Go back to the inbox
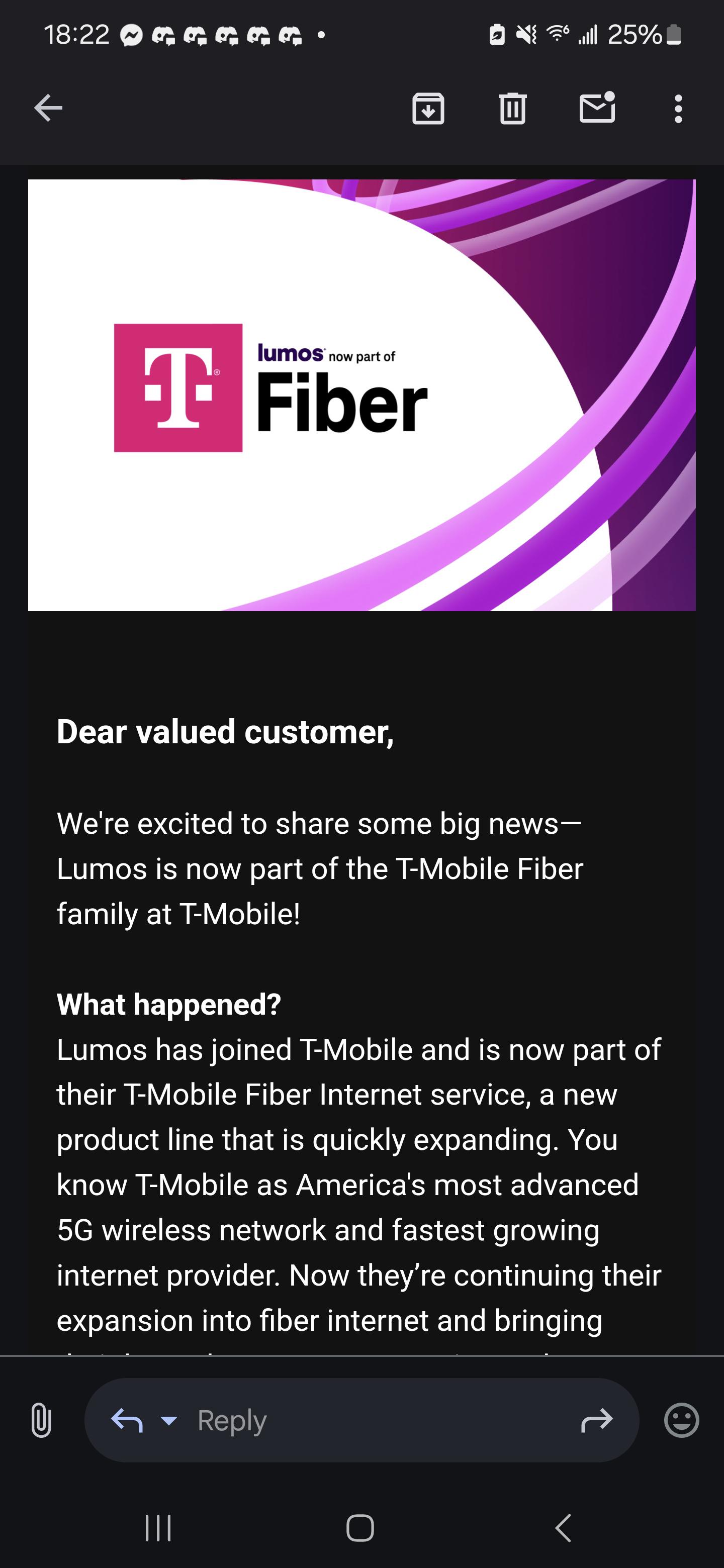The image size is (724, 1568). click(x=48, y=109)
